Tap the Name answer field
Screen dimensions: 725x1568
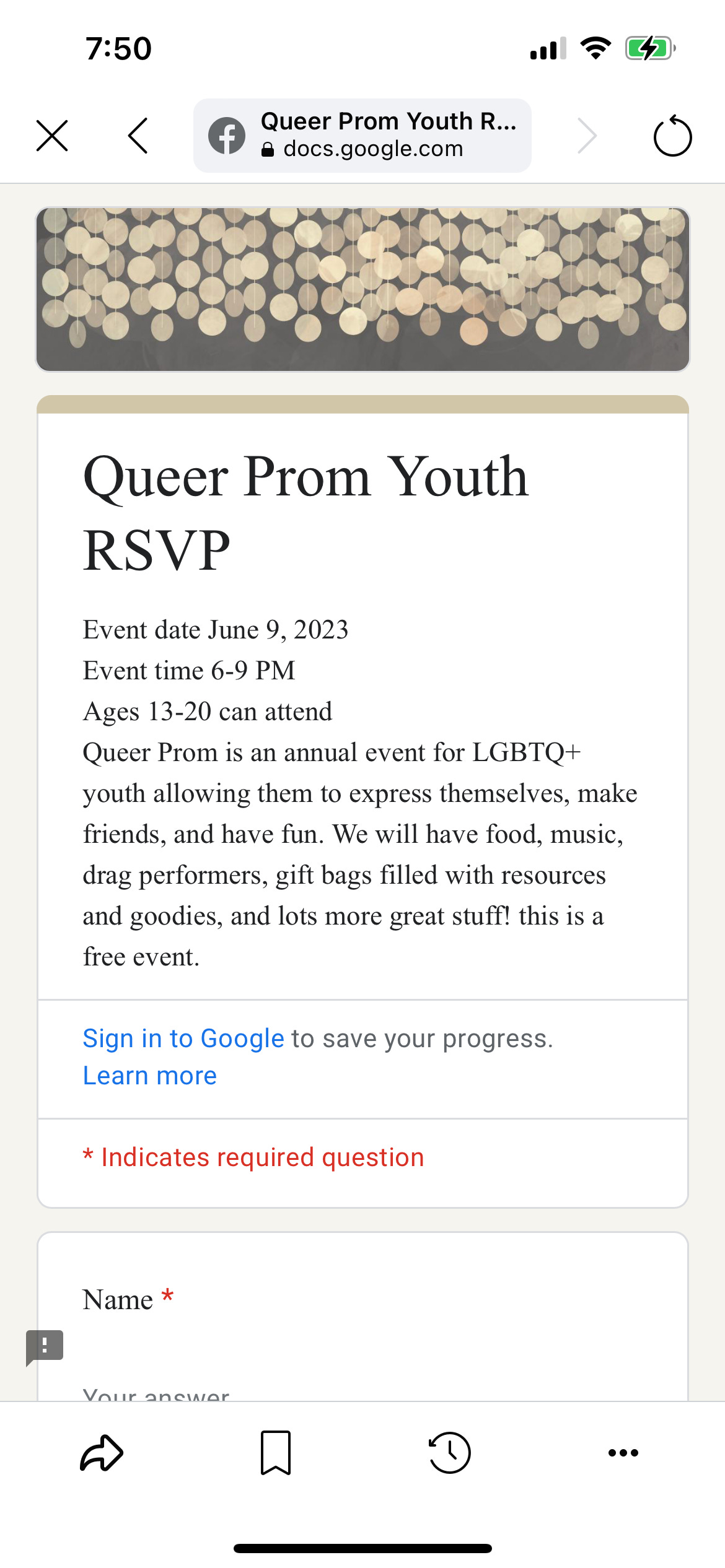(x=362, y=1392)
